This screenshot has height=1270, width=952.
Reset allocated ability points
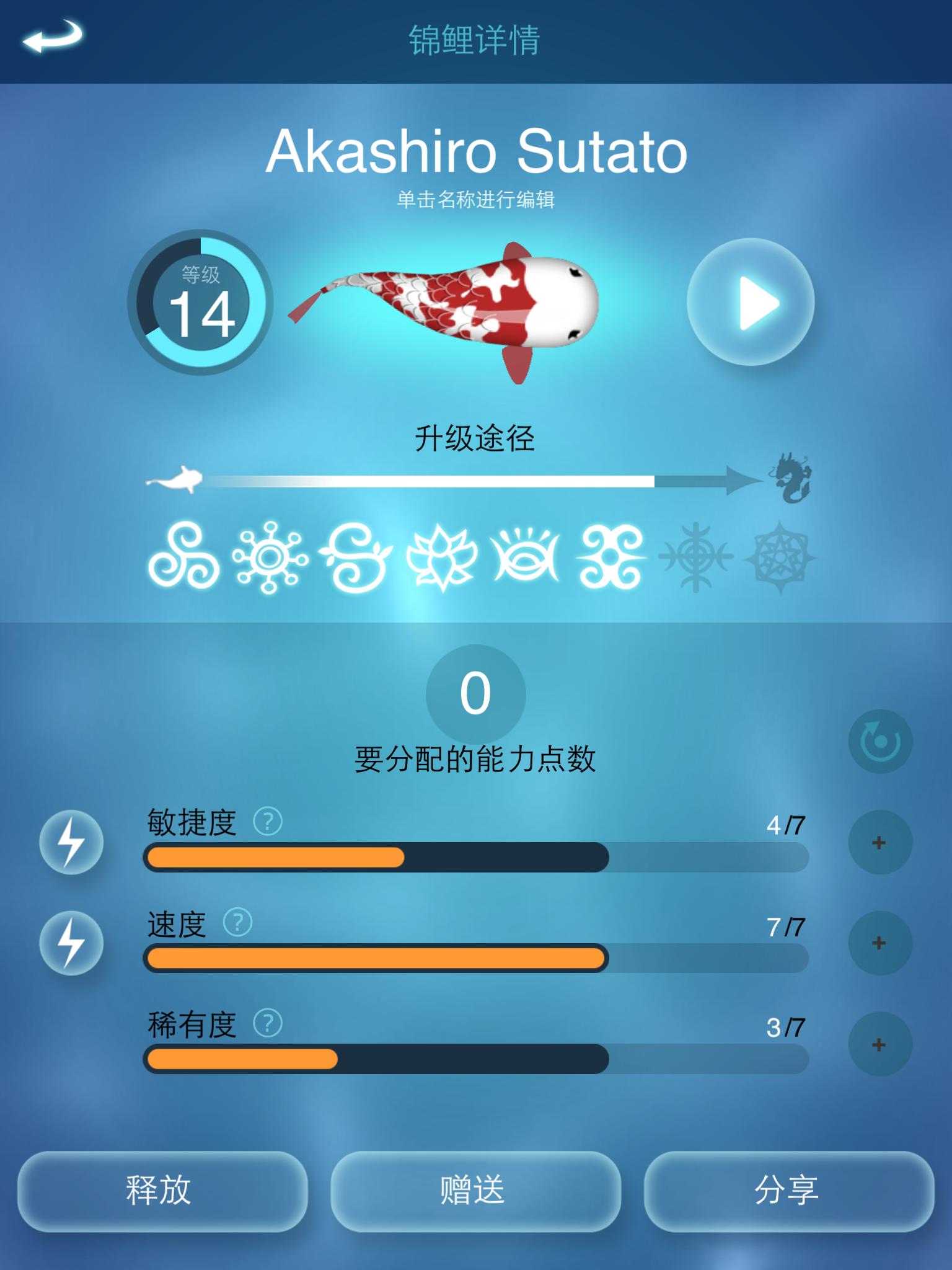880,741
